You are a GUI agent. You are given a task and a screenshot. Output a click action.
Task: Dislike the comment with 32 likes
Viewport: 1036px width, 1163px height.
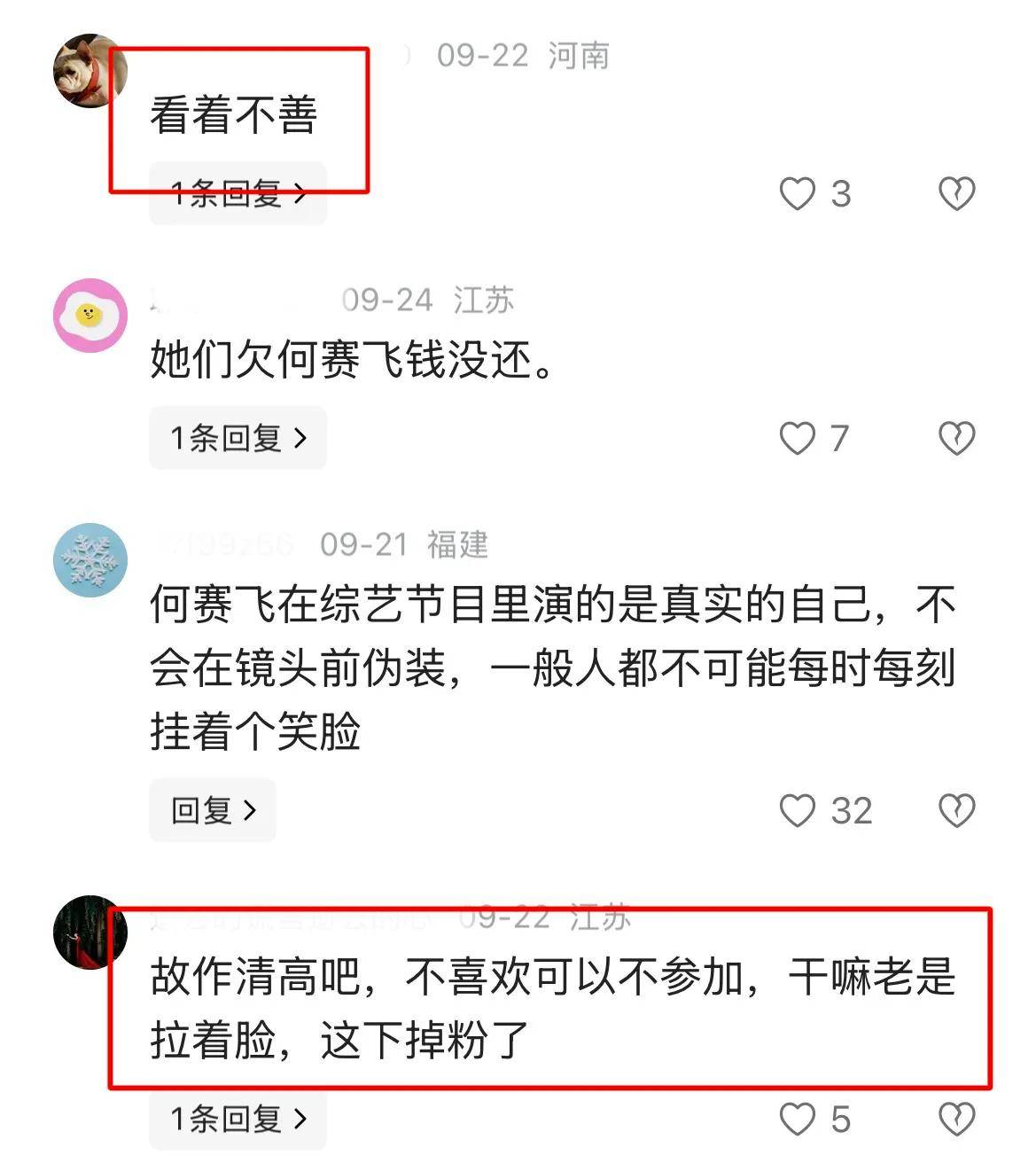956,810
